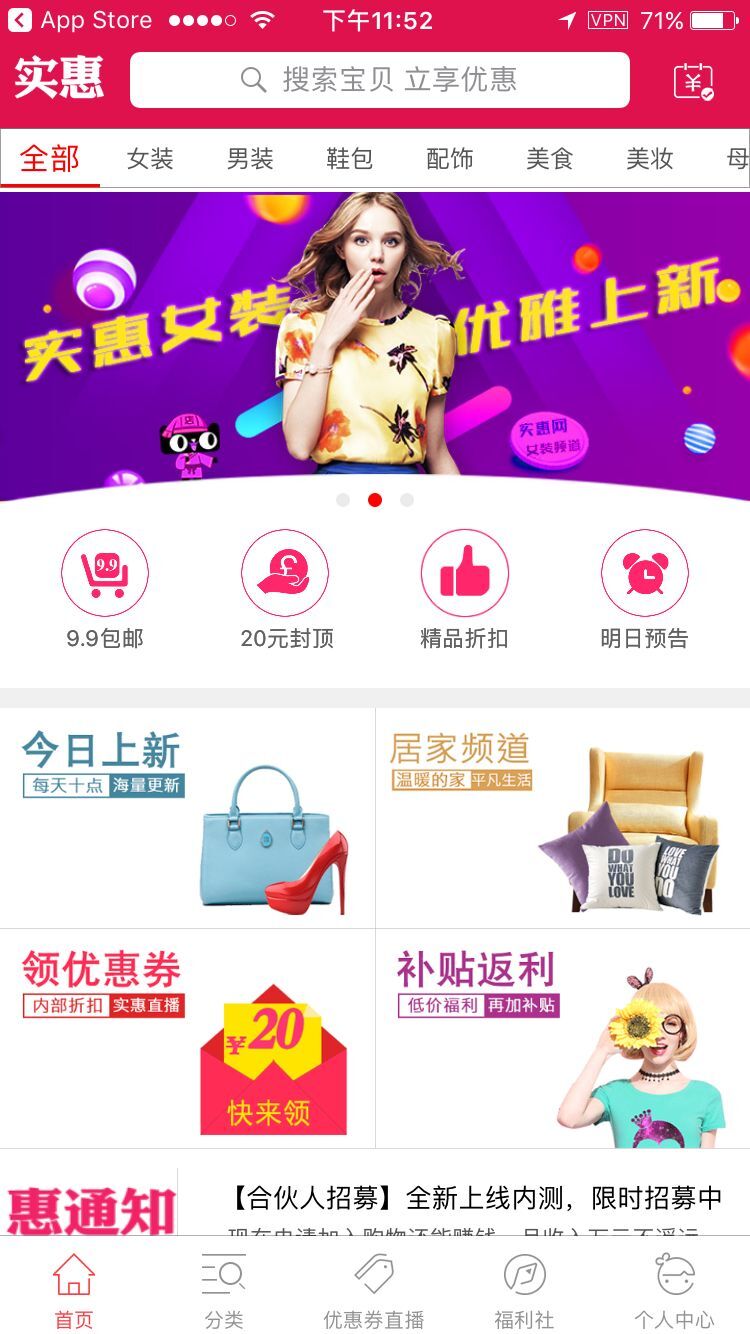750x1334 pixels.
Task: Switch to the 女装 women's clothing tab
Action: click(149, 158)
